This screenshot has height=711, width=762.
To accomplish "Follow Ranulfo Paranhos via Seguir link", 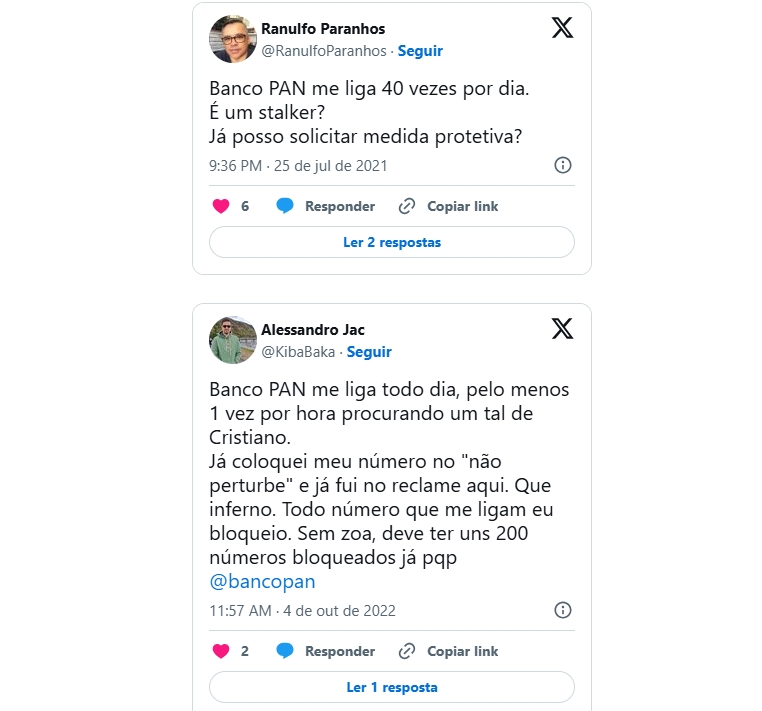I will [420, 51].
